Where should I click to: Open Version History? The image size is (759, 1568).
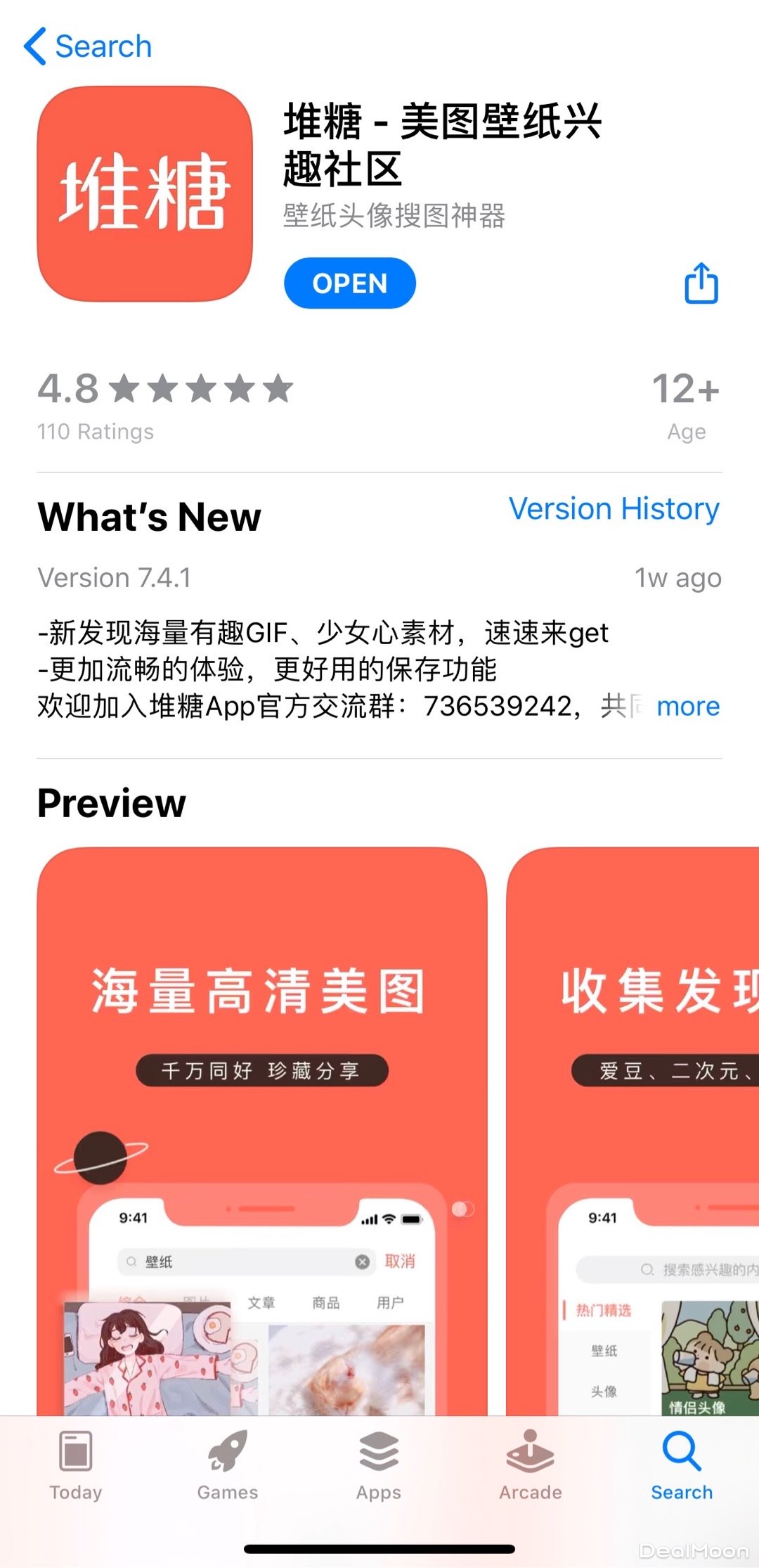point(614,508)
